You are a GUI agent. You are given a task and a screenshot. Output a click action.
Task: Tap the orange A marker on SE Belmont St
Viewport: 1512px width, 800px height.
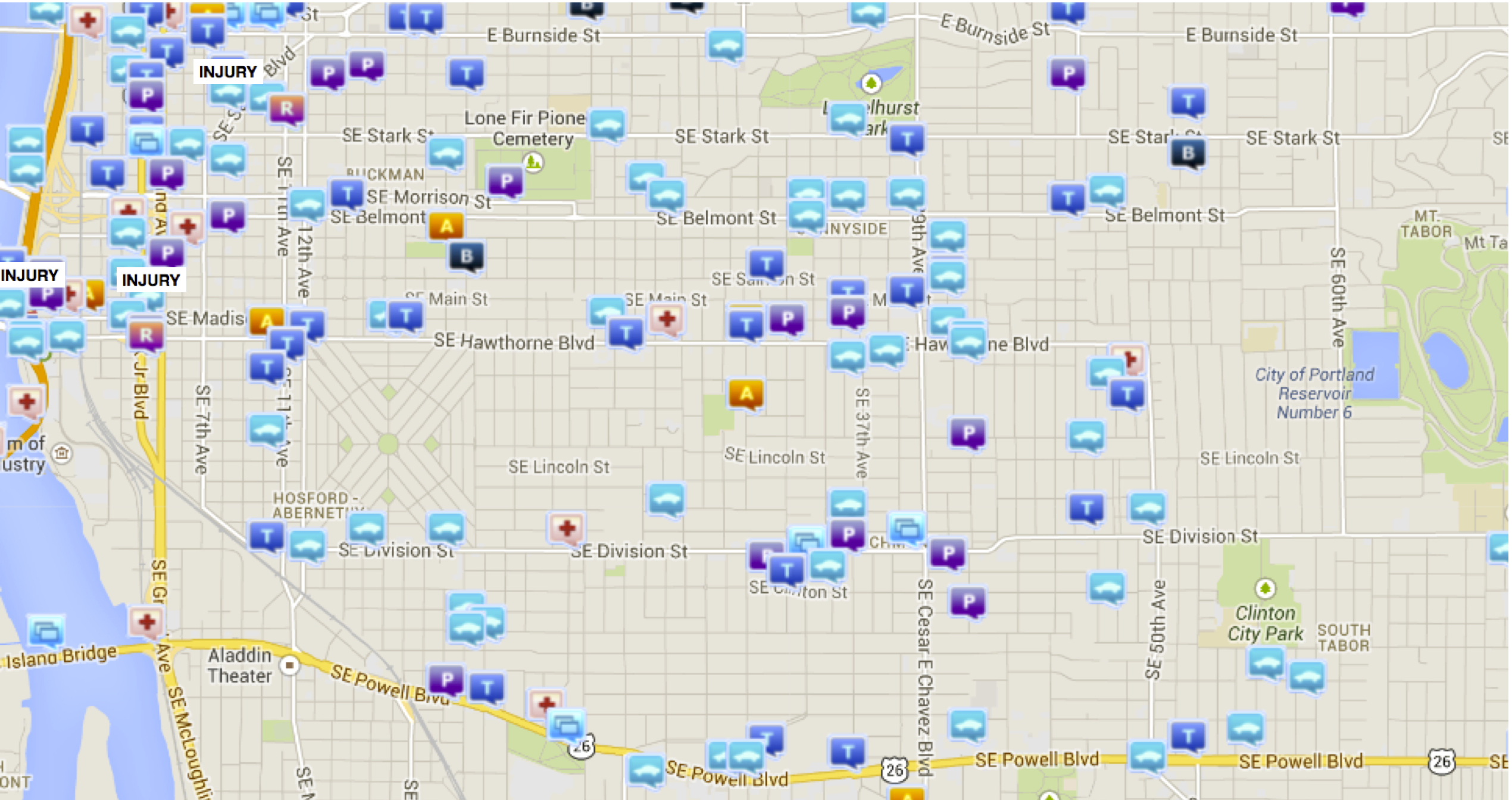click(x=446, y=226)
